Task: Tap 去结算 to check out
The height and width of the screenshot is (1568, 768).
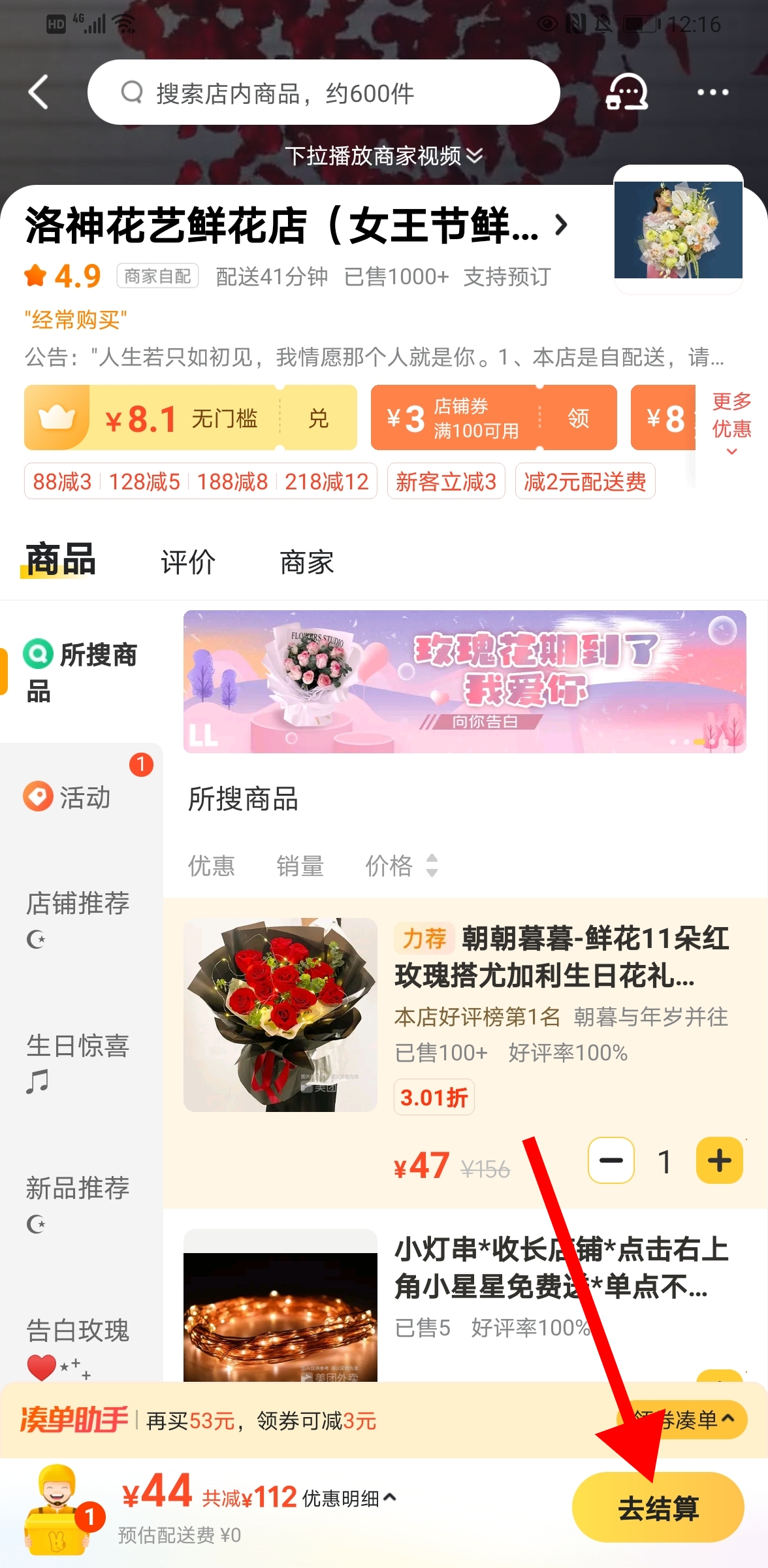Action: tap(658, 1508)
